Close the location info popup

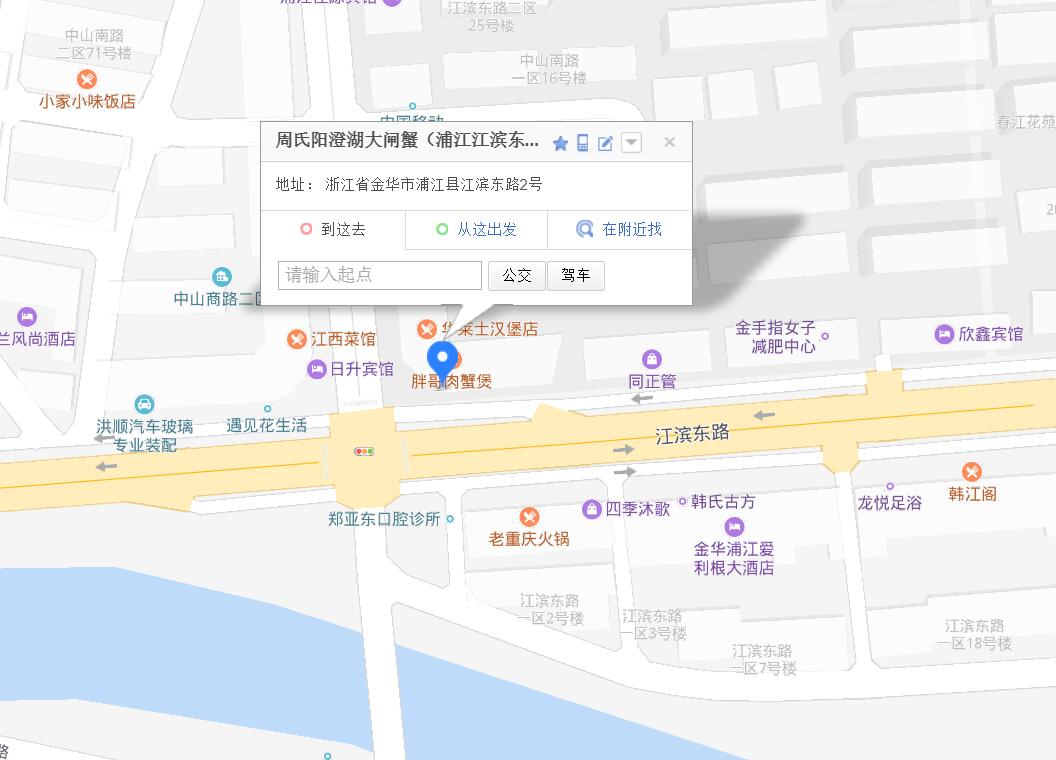670,142
